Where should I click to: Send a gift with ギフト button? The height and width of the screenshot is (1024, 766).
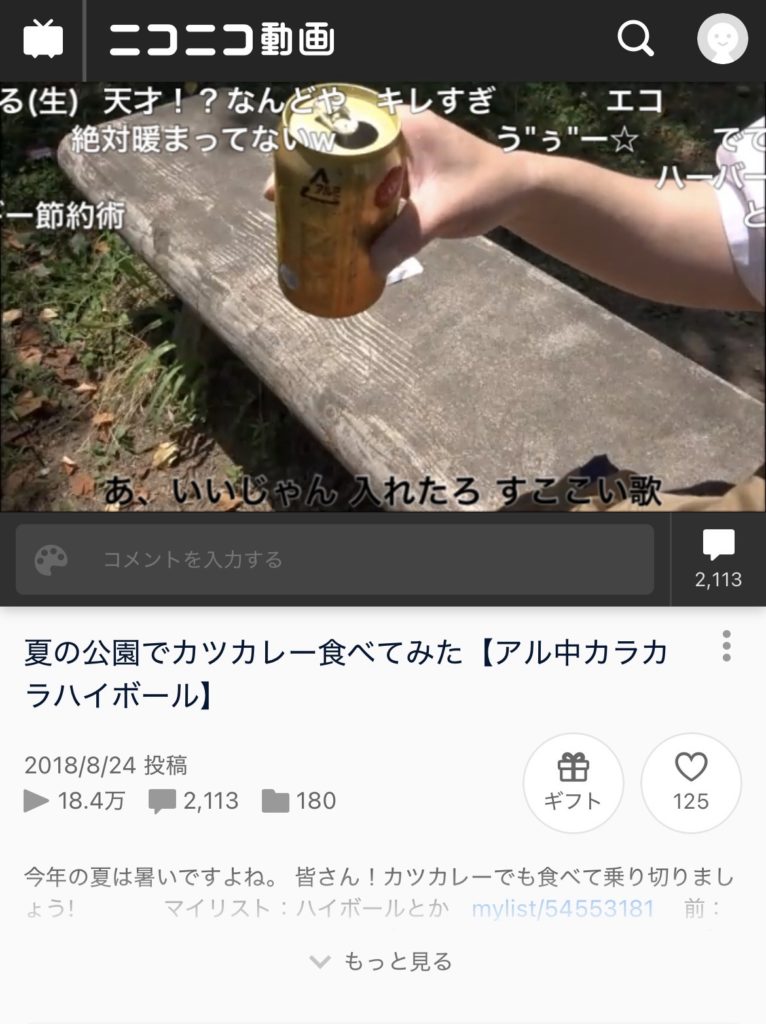pos(573,783)
